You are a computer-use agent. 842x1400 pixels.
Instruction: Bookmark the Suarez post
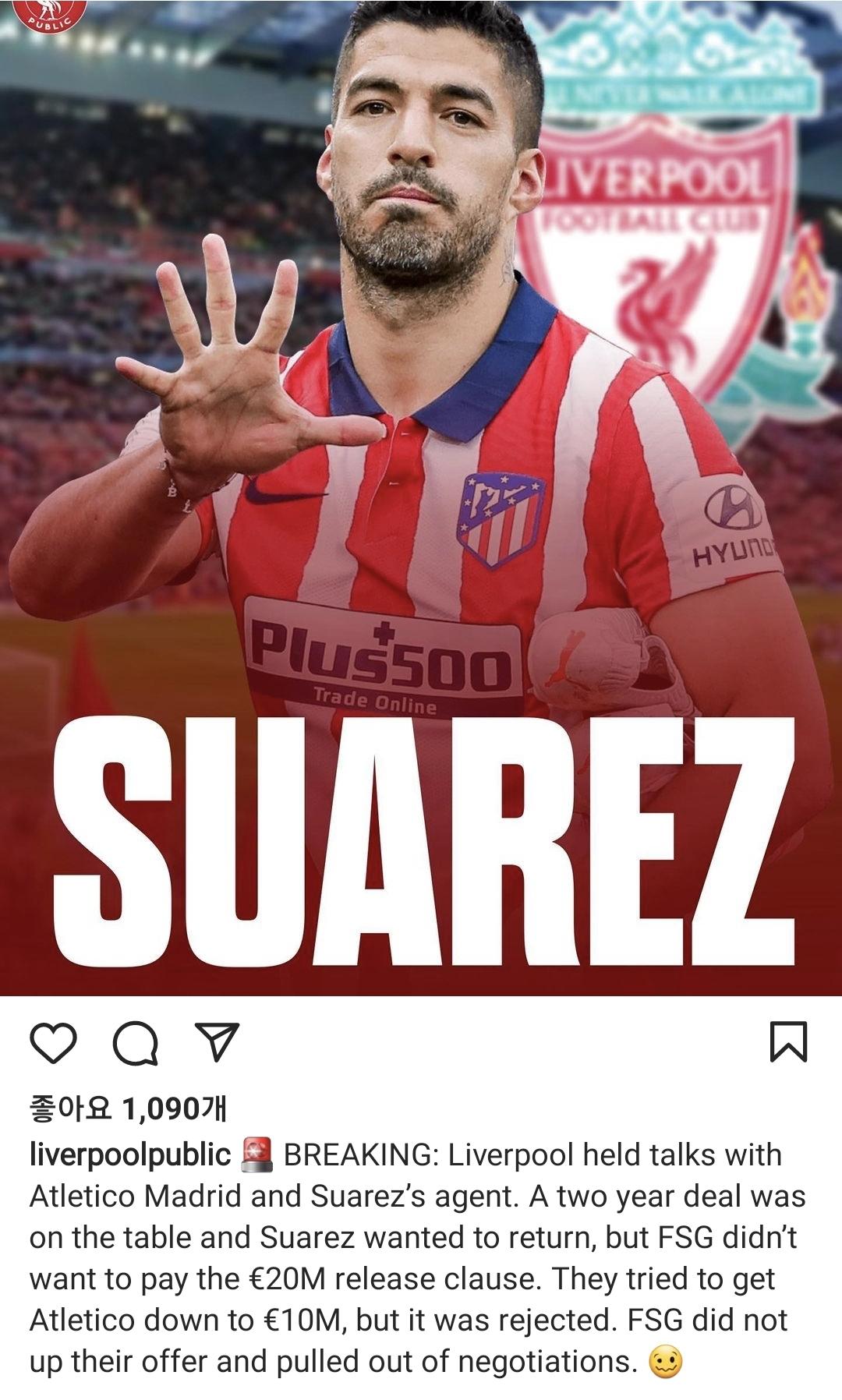click(x=788, y=1042)
